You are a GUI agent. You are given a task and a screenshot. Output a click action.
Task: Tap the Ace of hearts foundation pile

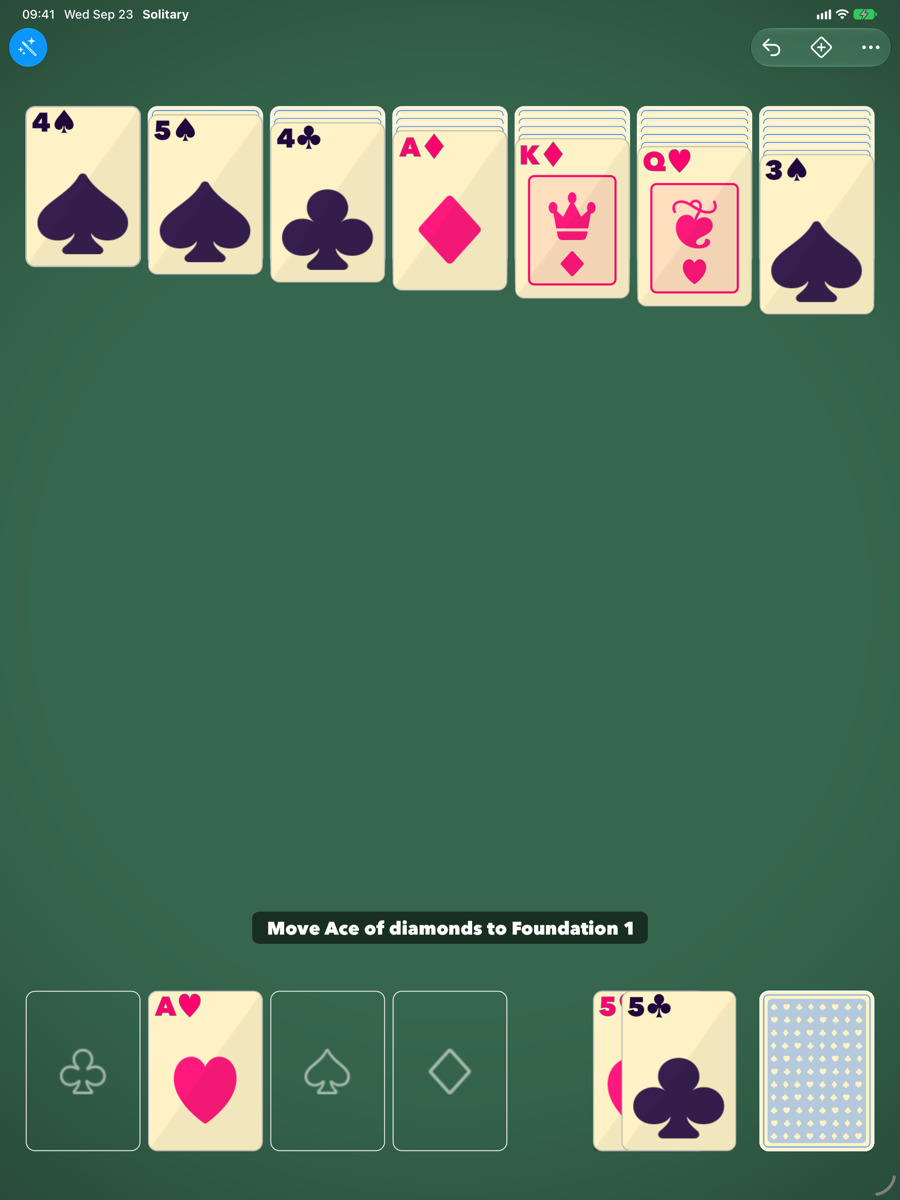pos(205,1071)
